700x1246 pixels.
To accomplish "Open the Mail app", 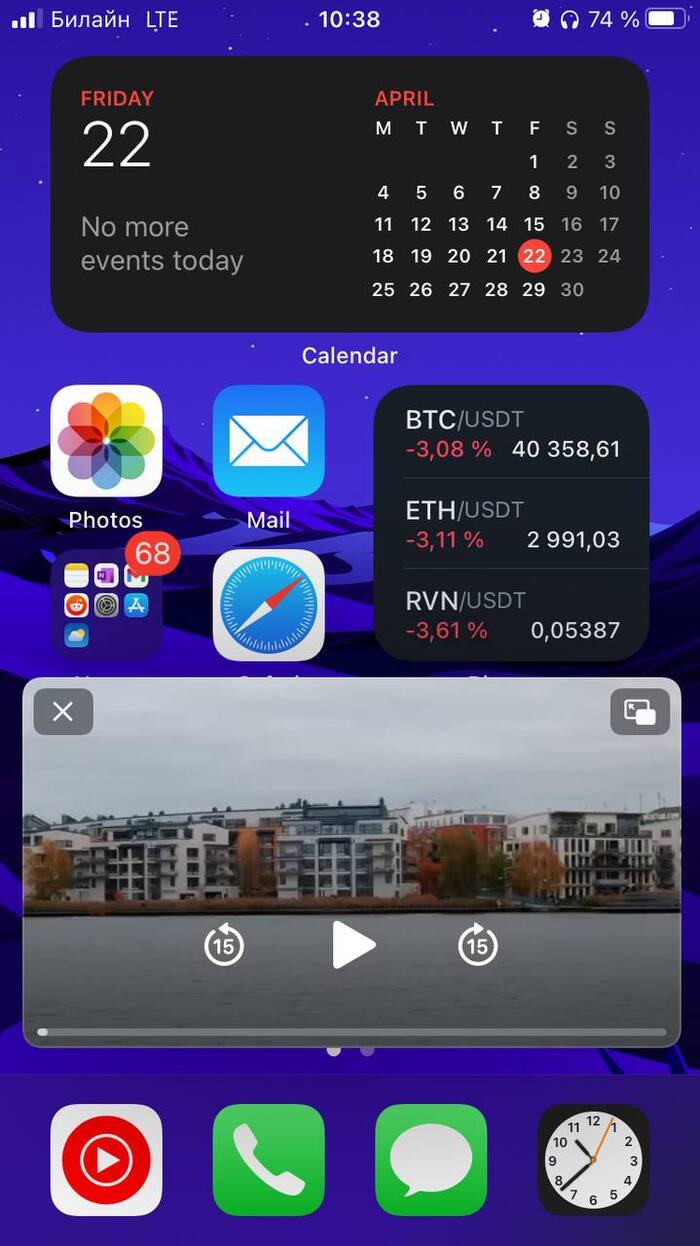I will pyautogui.click(x=268, y=441).
